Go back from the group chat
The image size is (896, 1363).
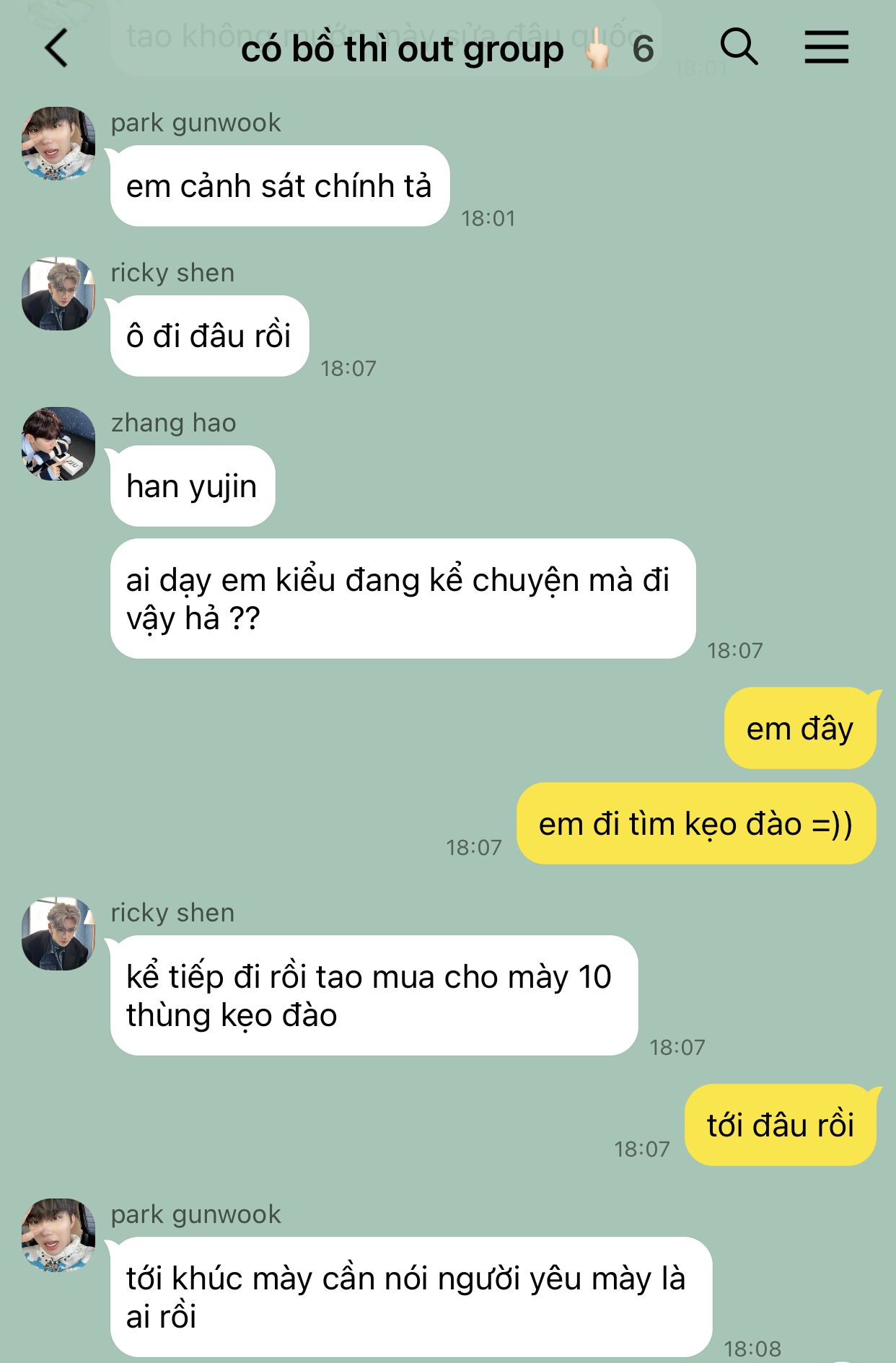pyautogui.click(x=56, y=48)
